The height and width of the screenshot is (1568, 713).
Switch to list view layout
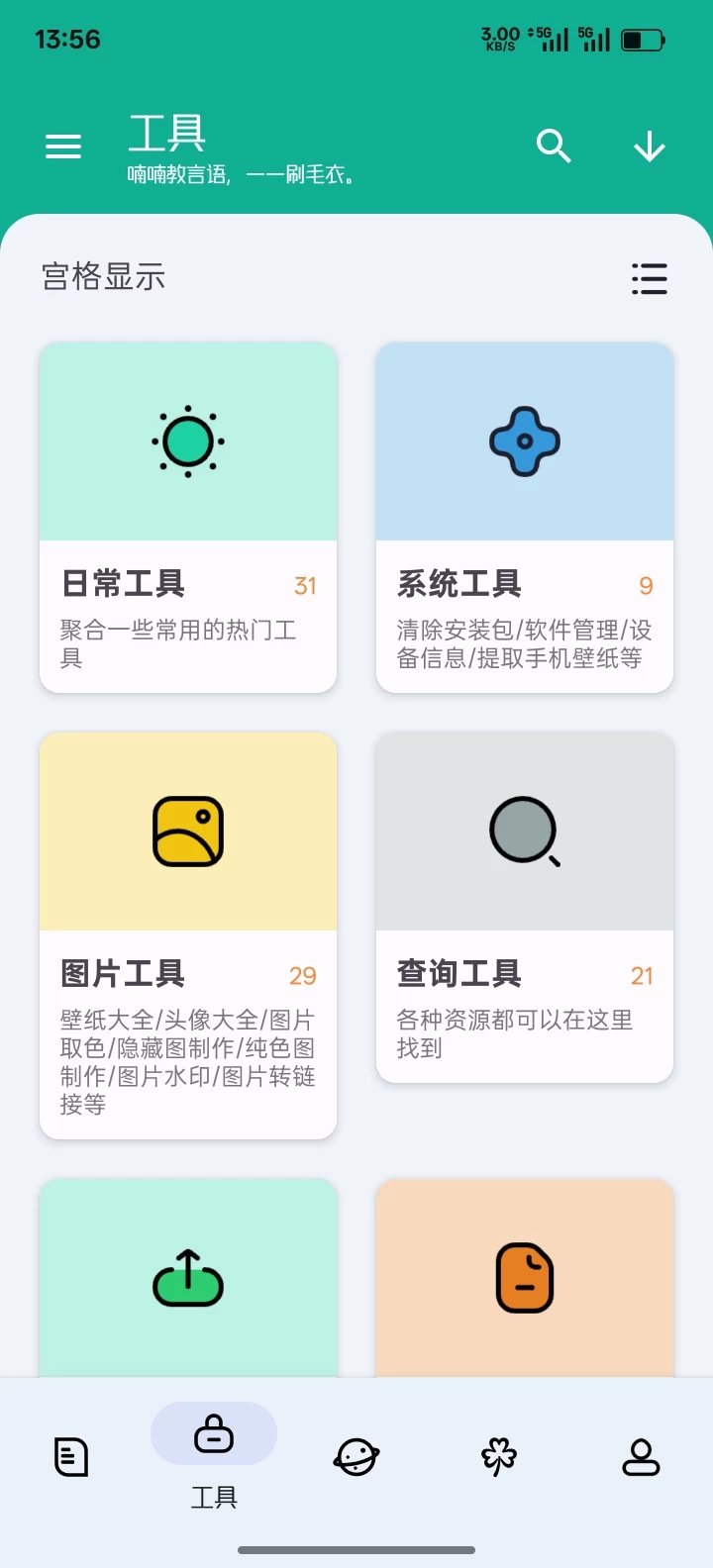tap(650, 278)
